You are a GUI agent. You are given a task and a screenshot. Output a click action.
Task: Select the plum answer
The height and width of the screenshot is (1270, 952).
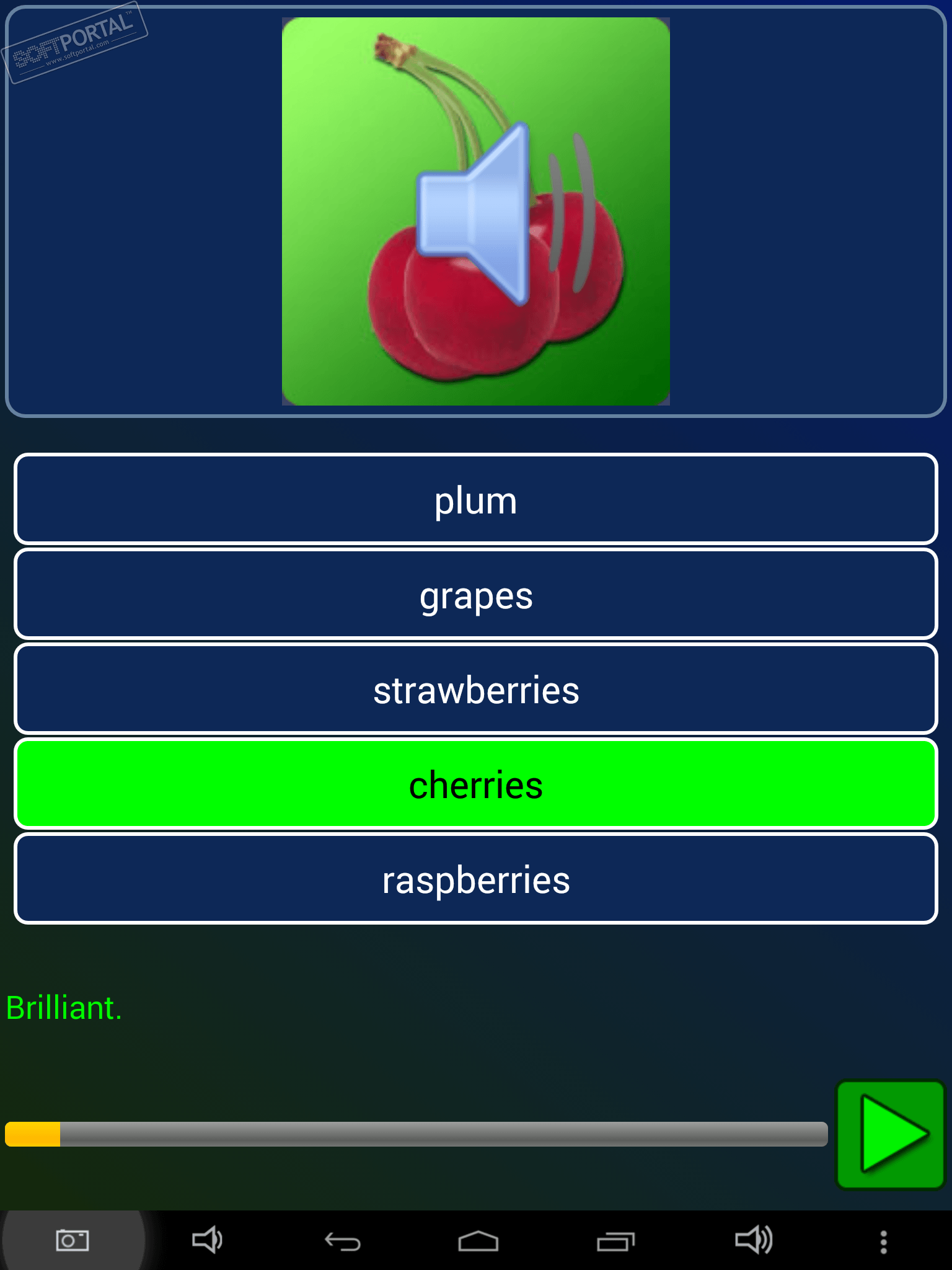[475, 500]
